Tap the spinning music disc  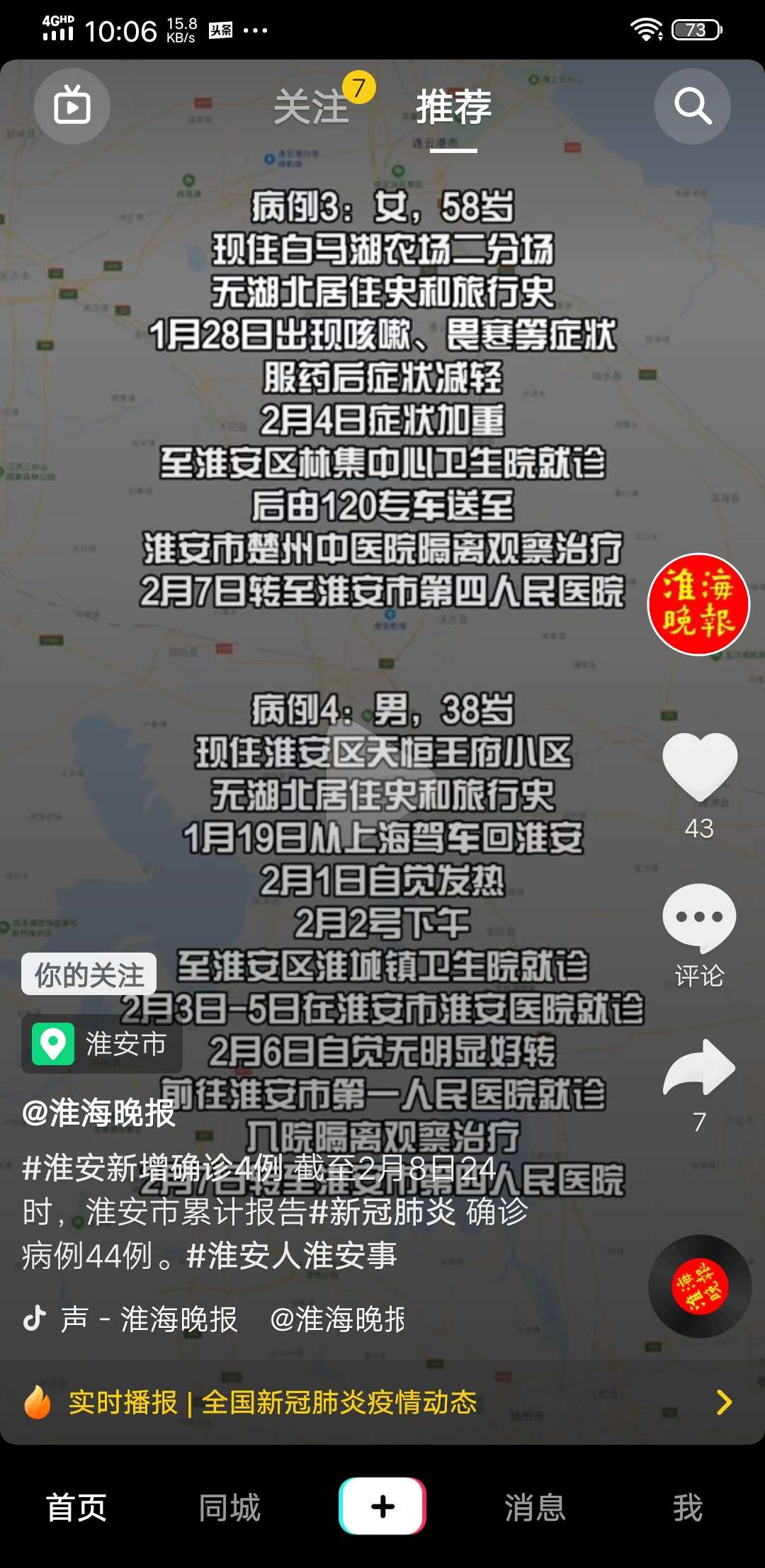tap(700, 1286)
